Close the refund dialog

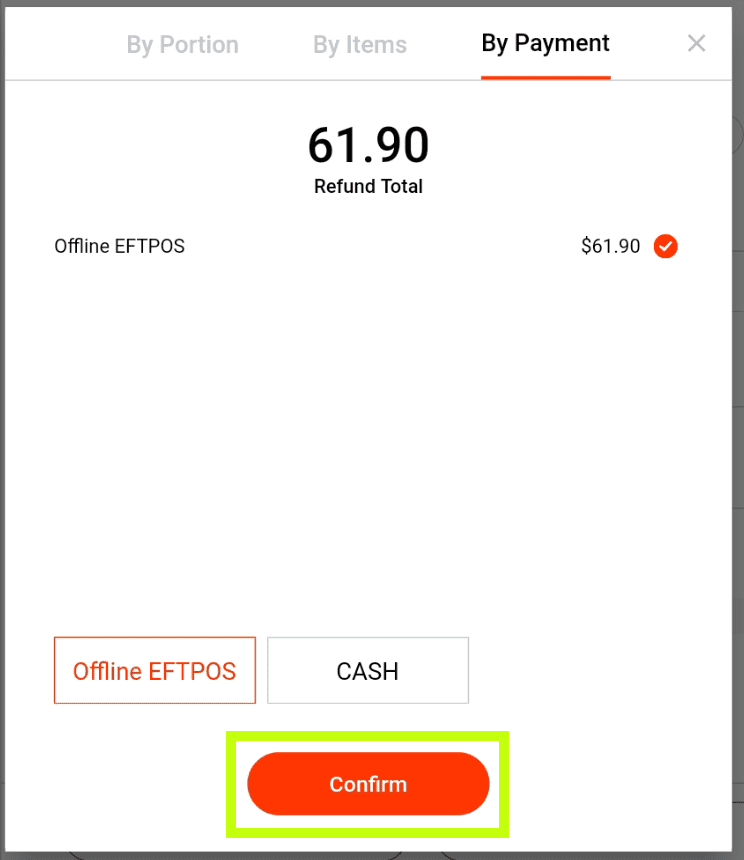click(x=697, y=43)
